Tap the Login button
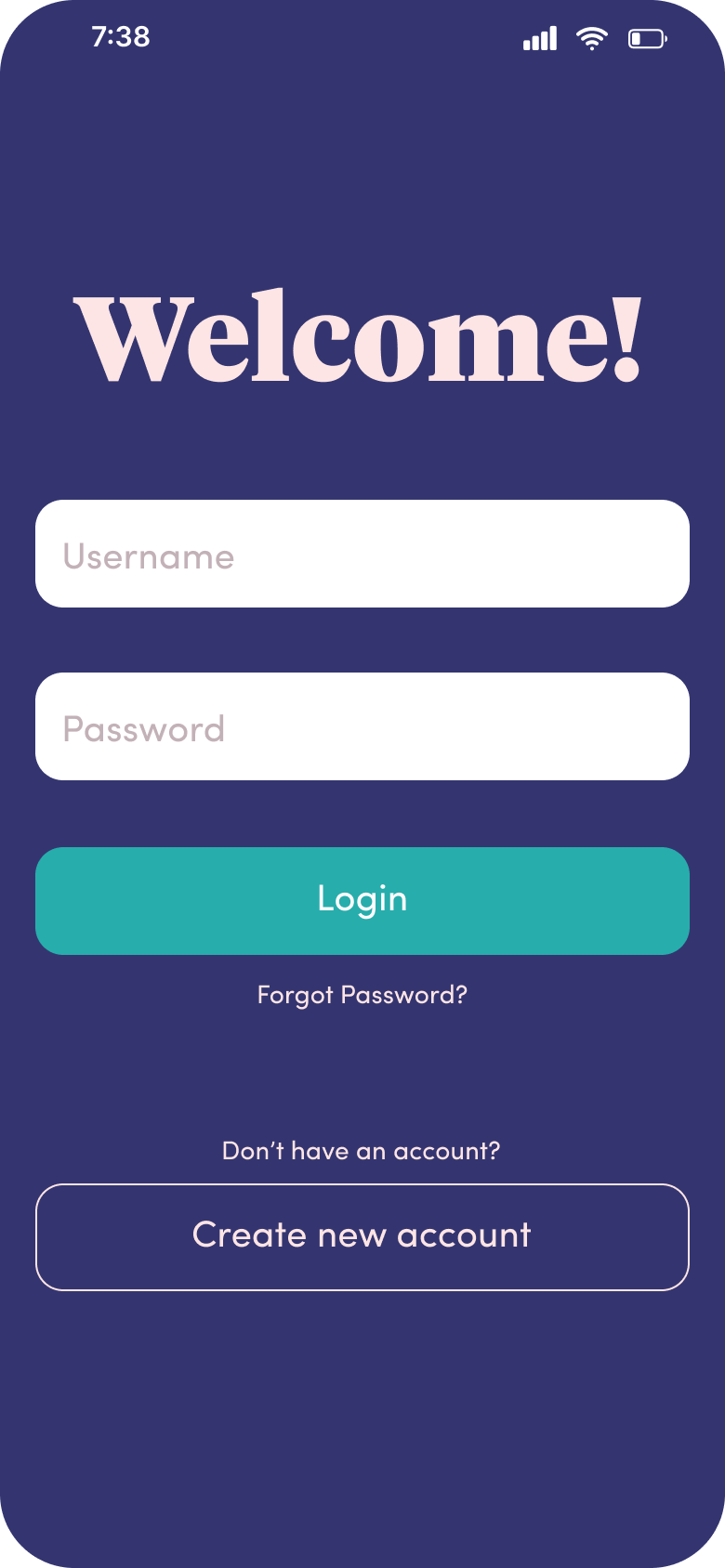Viewport: 725px width, 1568px height. (x=362, y=901)
